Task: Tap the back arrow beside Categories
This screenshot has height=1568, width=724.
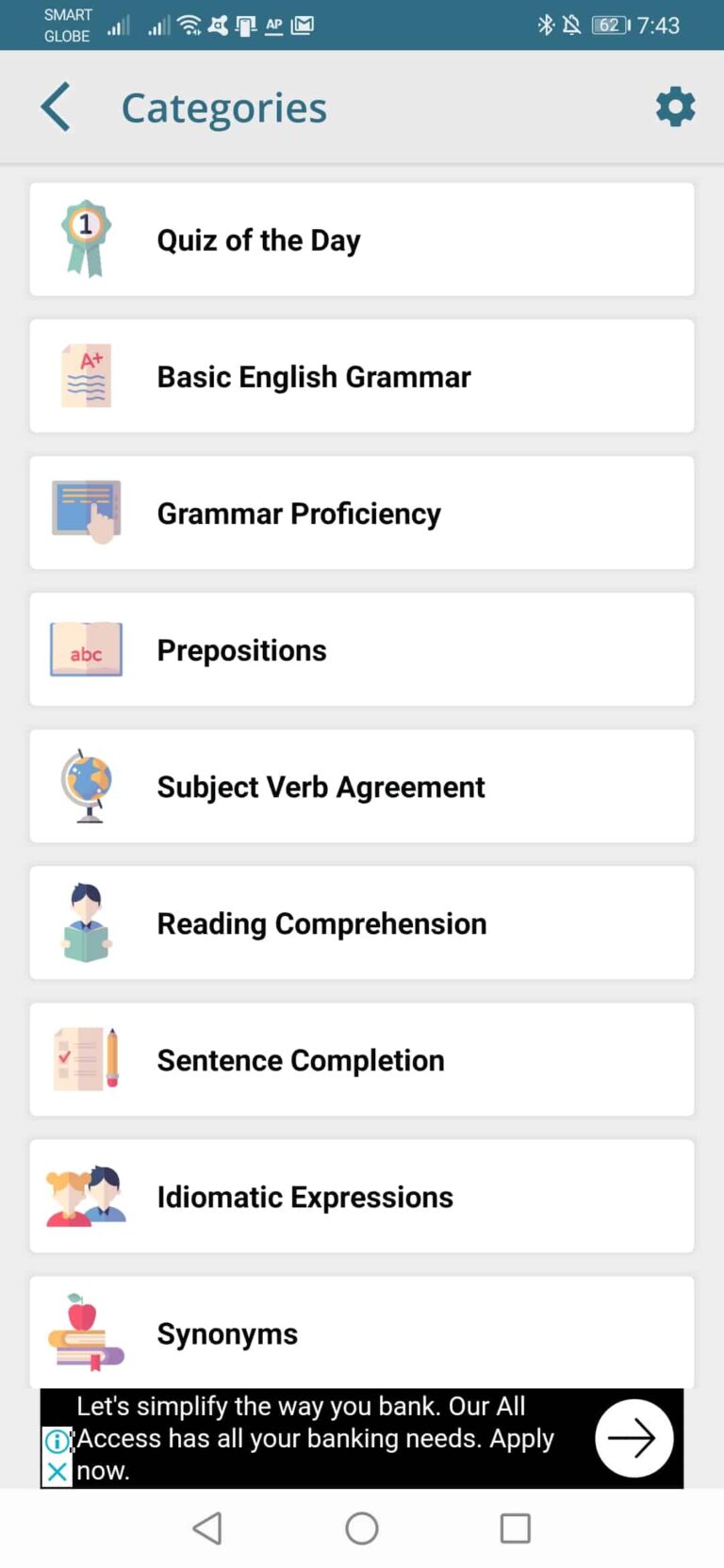Action: coord(56,106)
